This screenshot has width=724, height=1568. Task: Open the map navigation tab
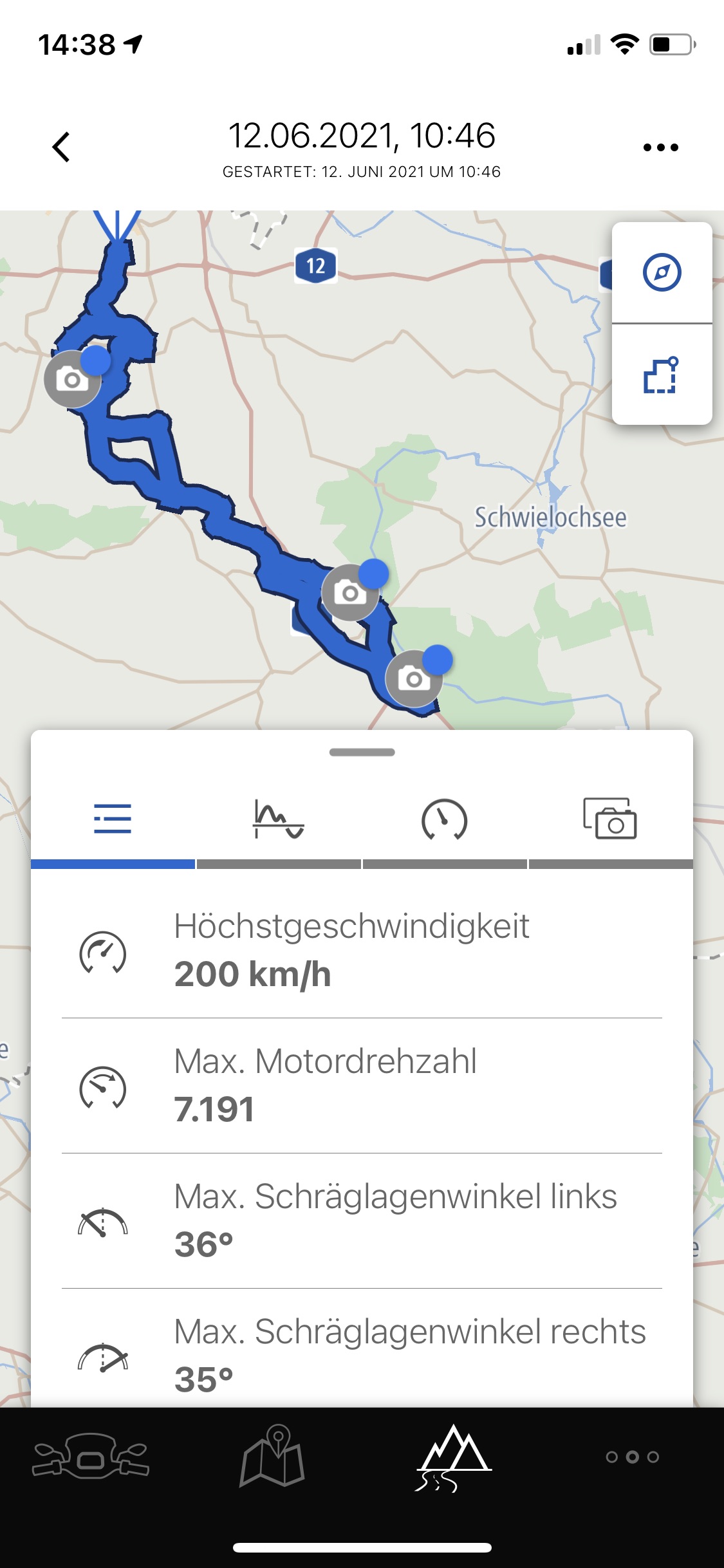coord(272,1456)
